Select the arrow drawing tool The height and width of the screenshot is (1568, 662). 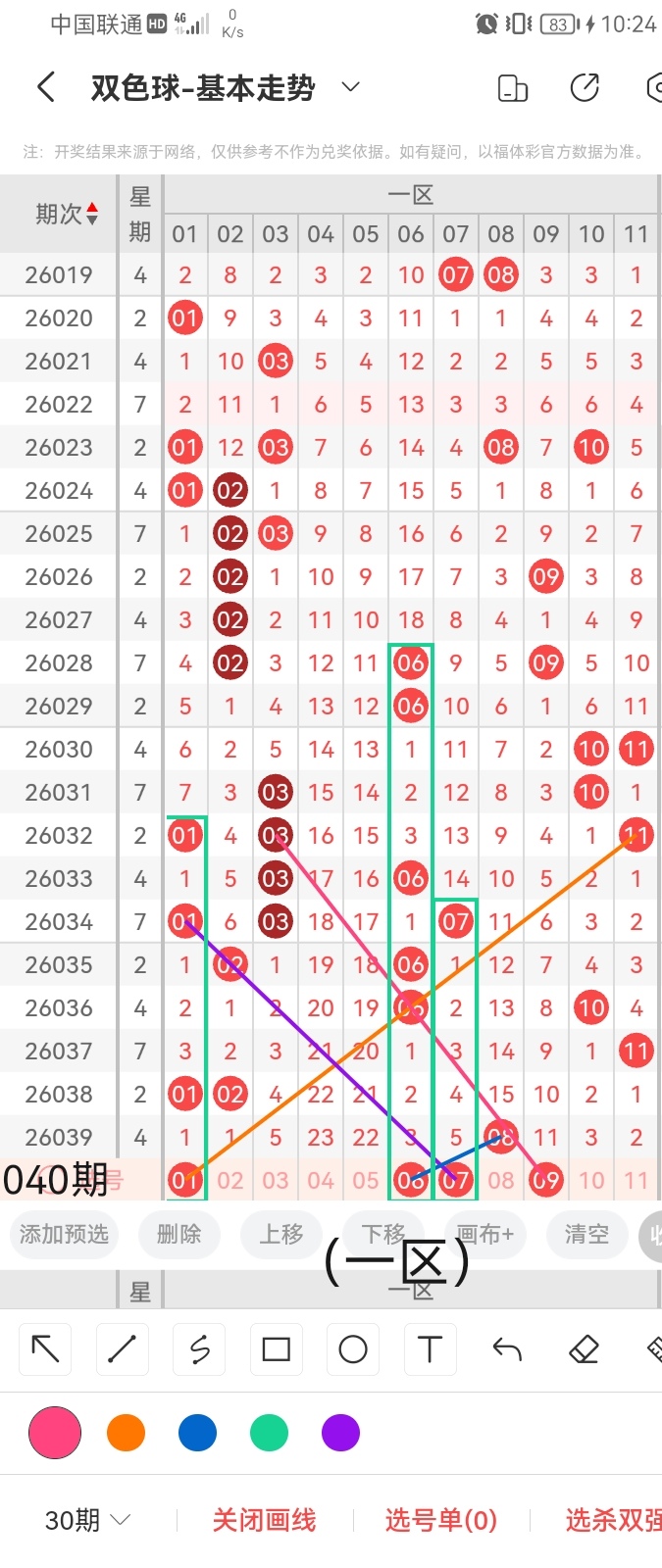[x=45, y=1349]
